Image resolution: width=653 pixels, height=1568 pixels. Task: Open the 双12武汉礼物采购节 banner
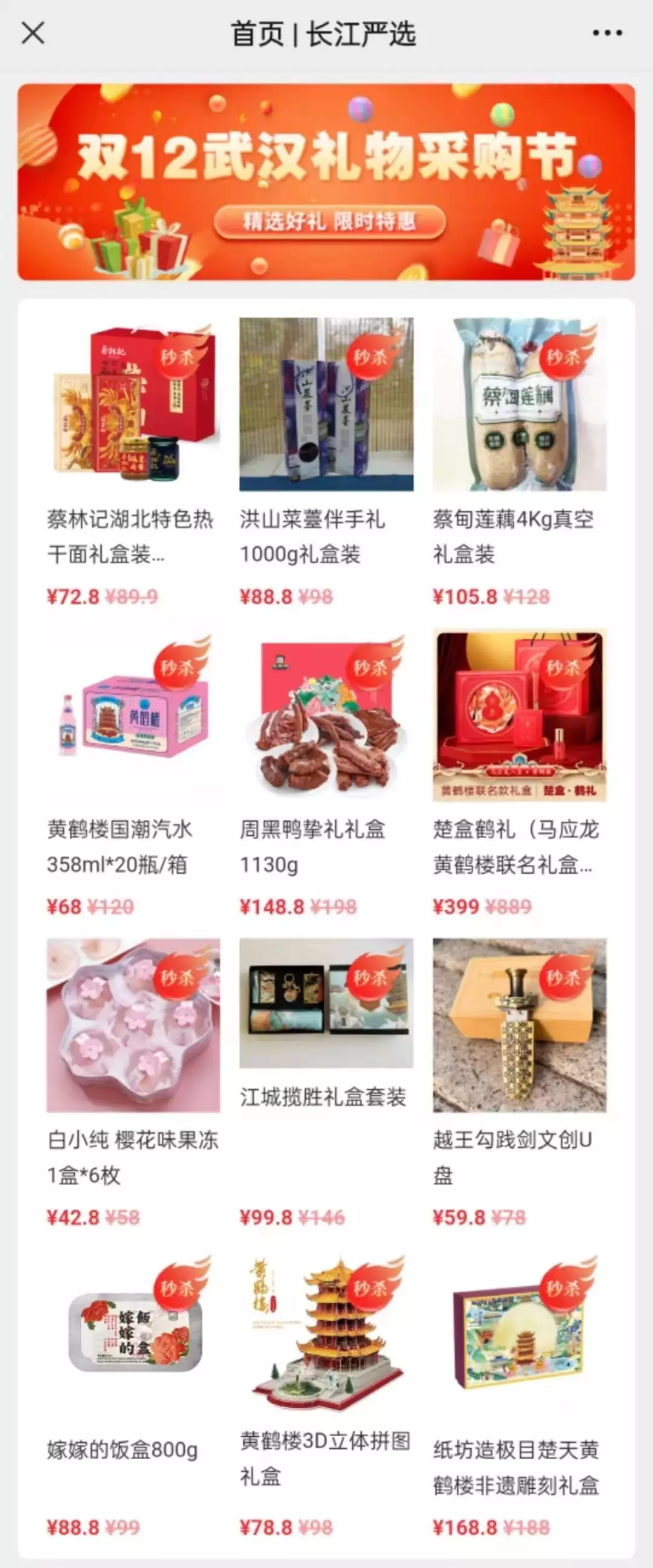point(326,182)
